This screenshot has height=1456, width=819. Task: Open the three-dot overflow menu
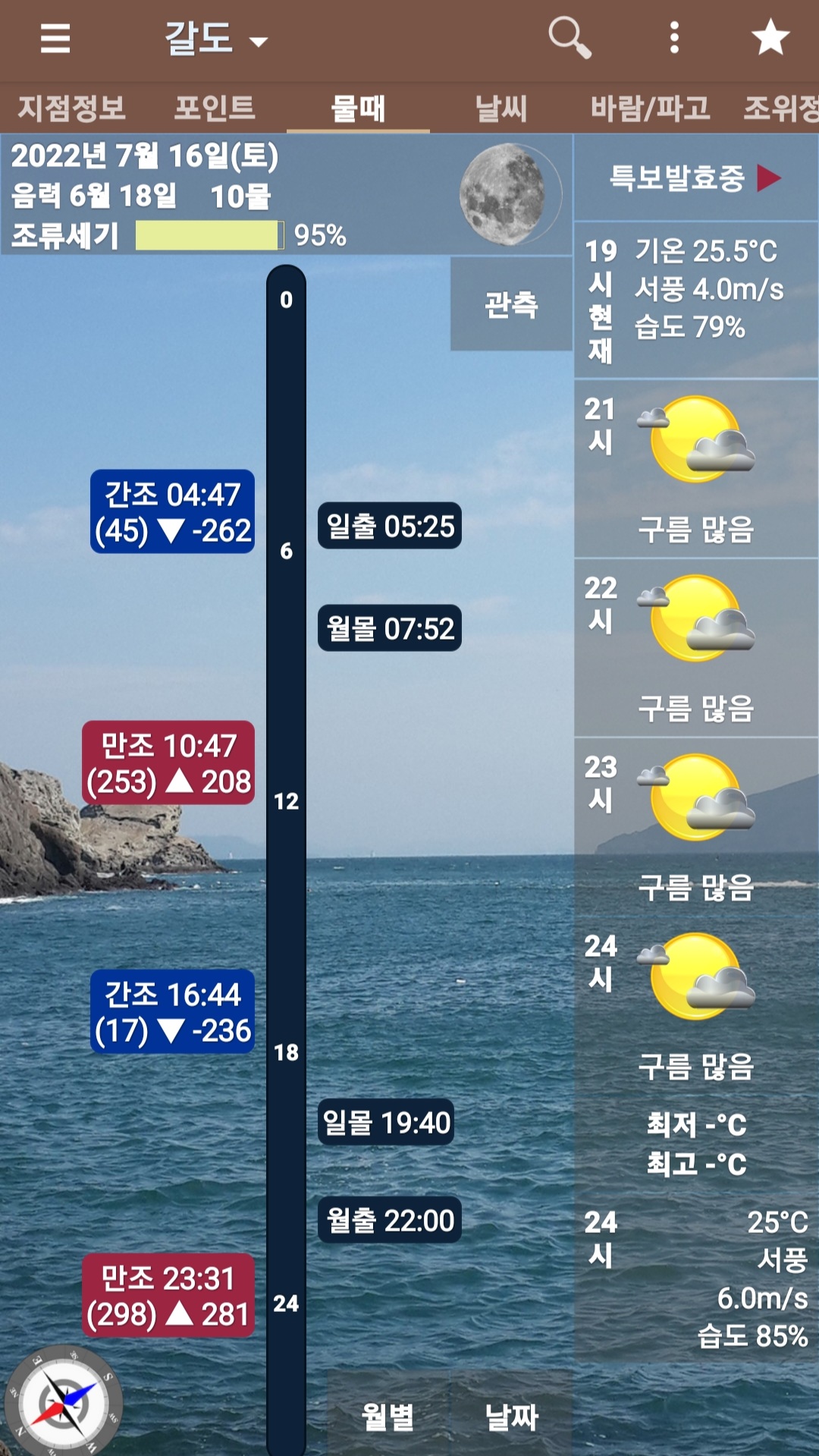[674, 38]
